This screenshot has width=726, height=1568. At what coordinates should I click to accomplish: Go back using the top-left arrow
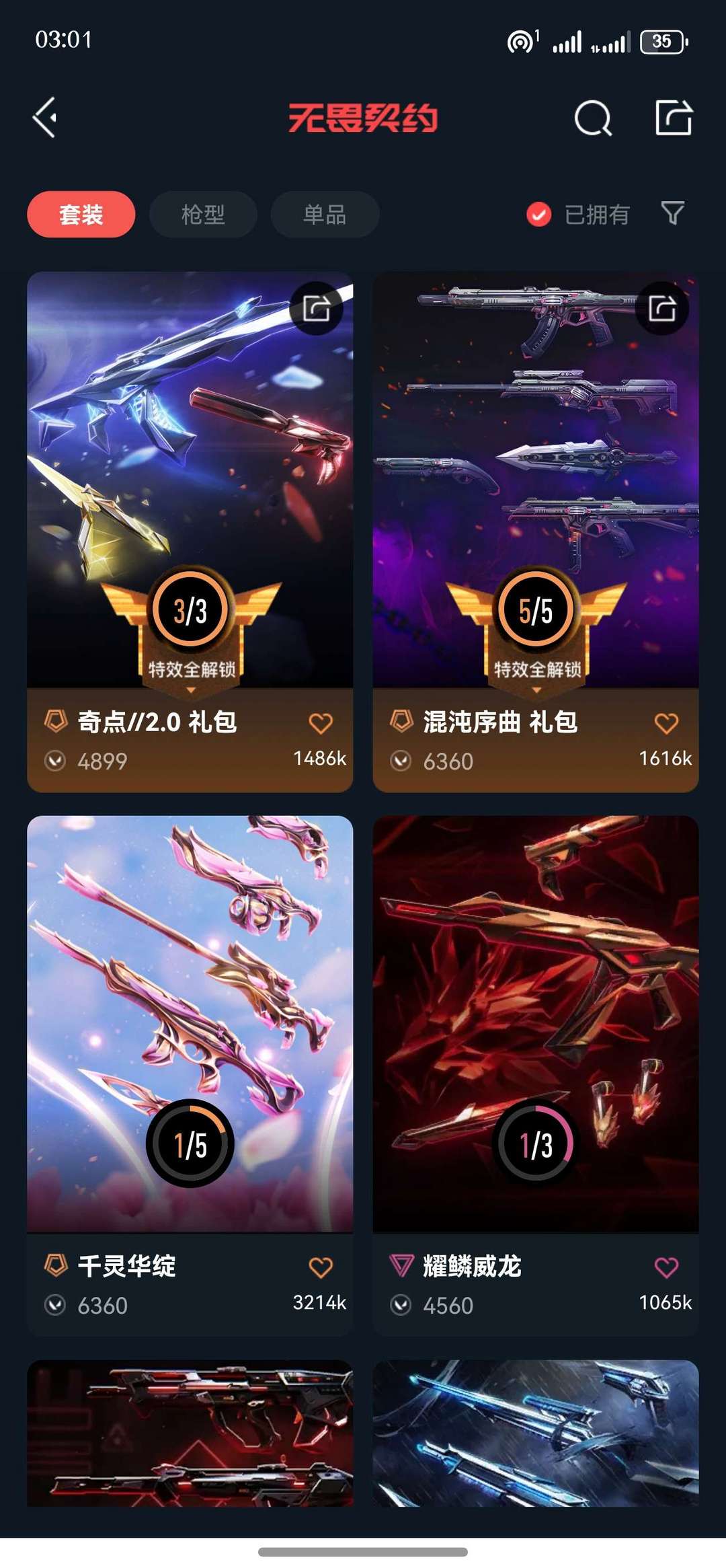[x=45, y=118]
